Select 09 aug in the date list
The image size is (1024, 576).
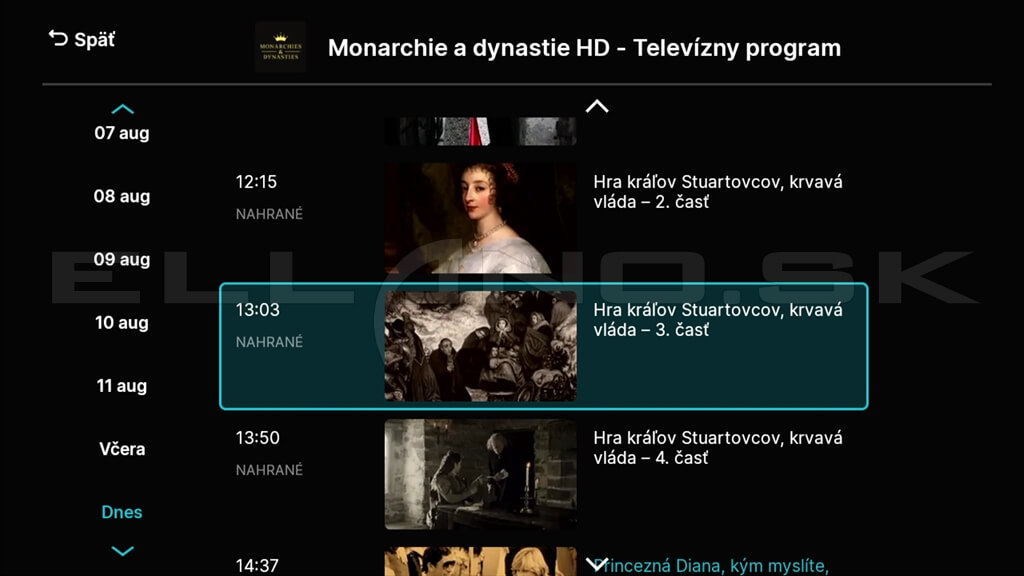pos(122,259)
